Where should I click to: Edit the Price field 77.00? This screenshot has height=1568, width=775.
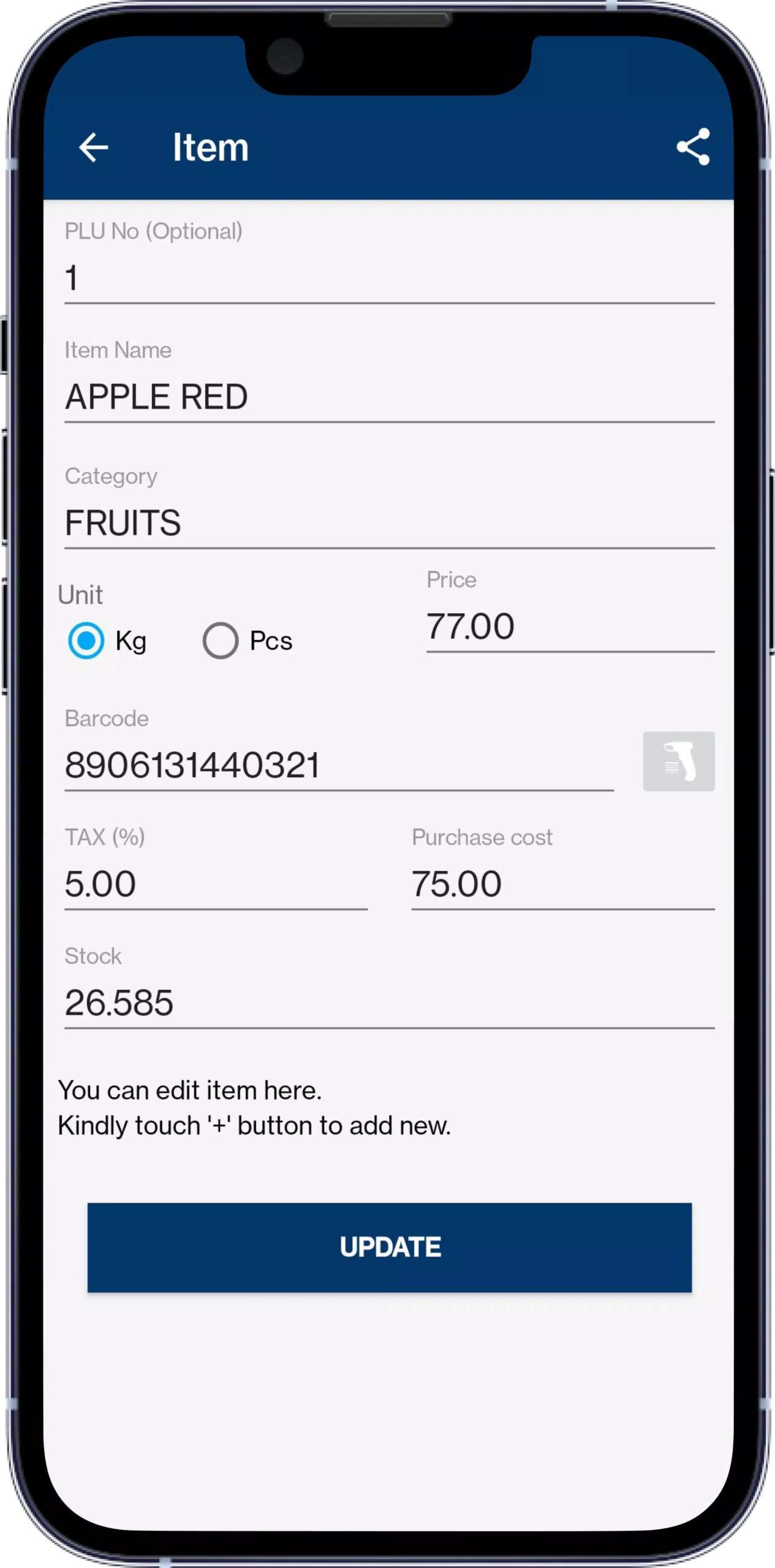click(570, 627)
